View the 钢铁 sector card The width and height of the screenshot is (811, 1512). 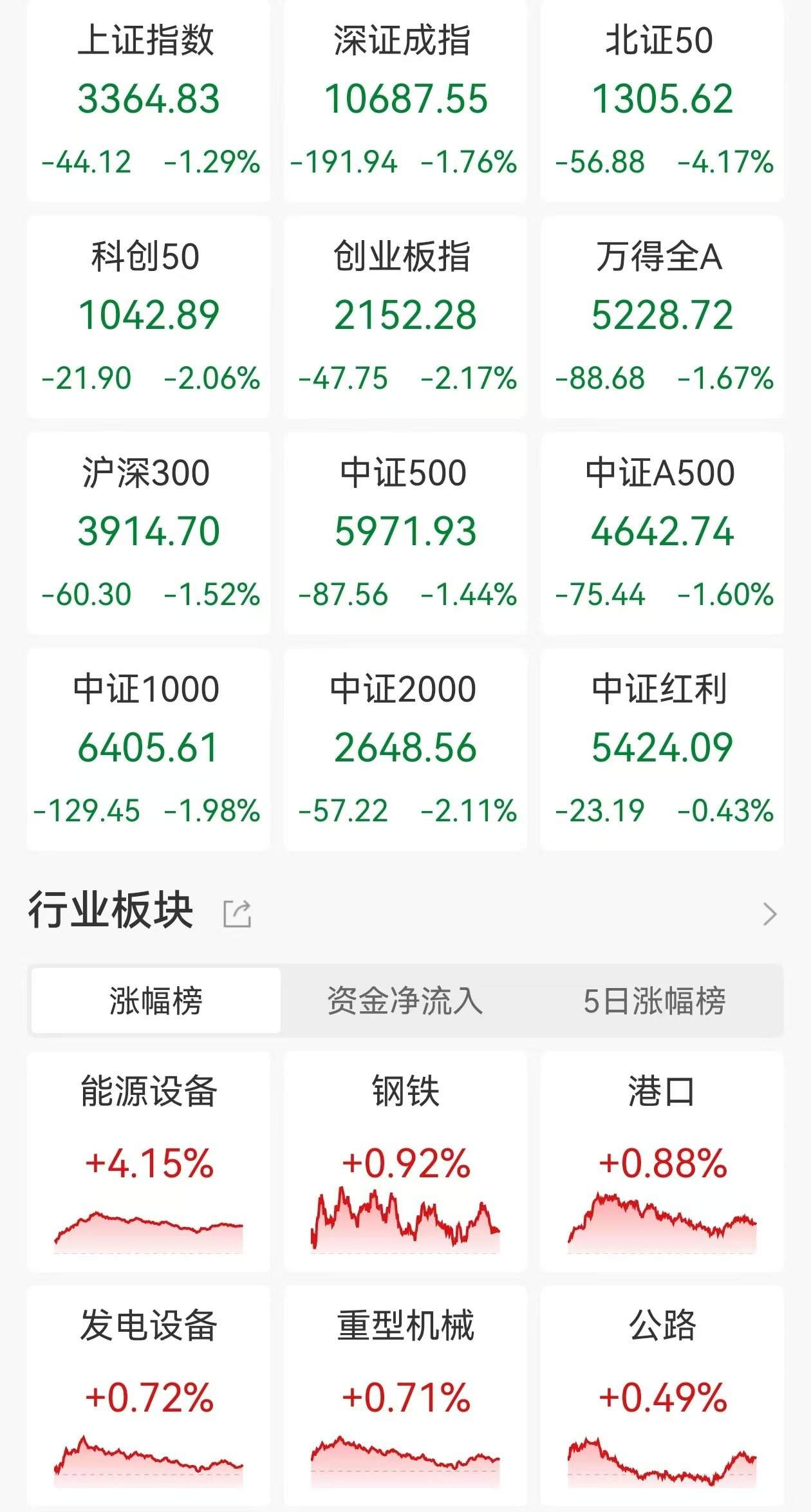point(405,1161)
